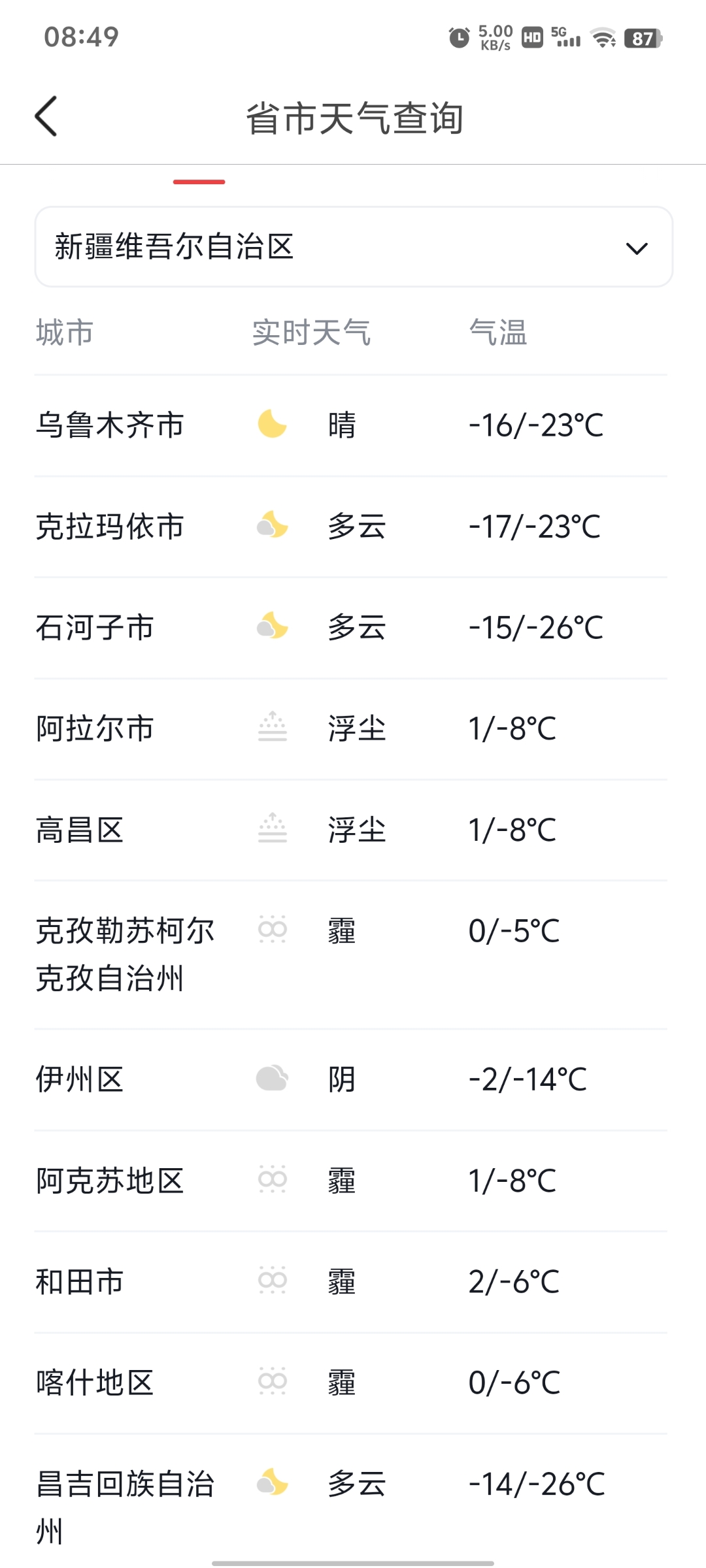
Task: Click the dust weather icon beside 高昌区
Action: (x=272, y=827)
